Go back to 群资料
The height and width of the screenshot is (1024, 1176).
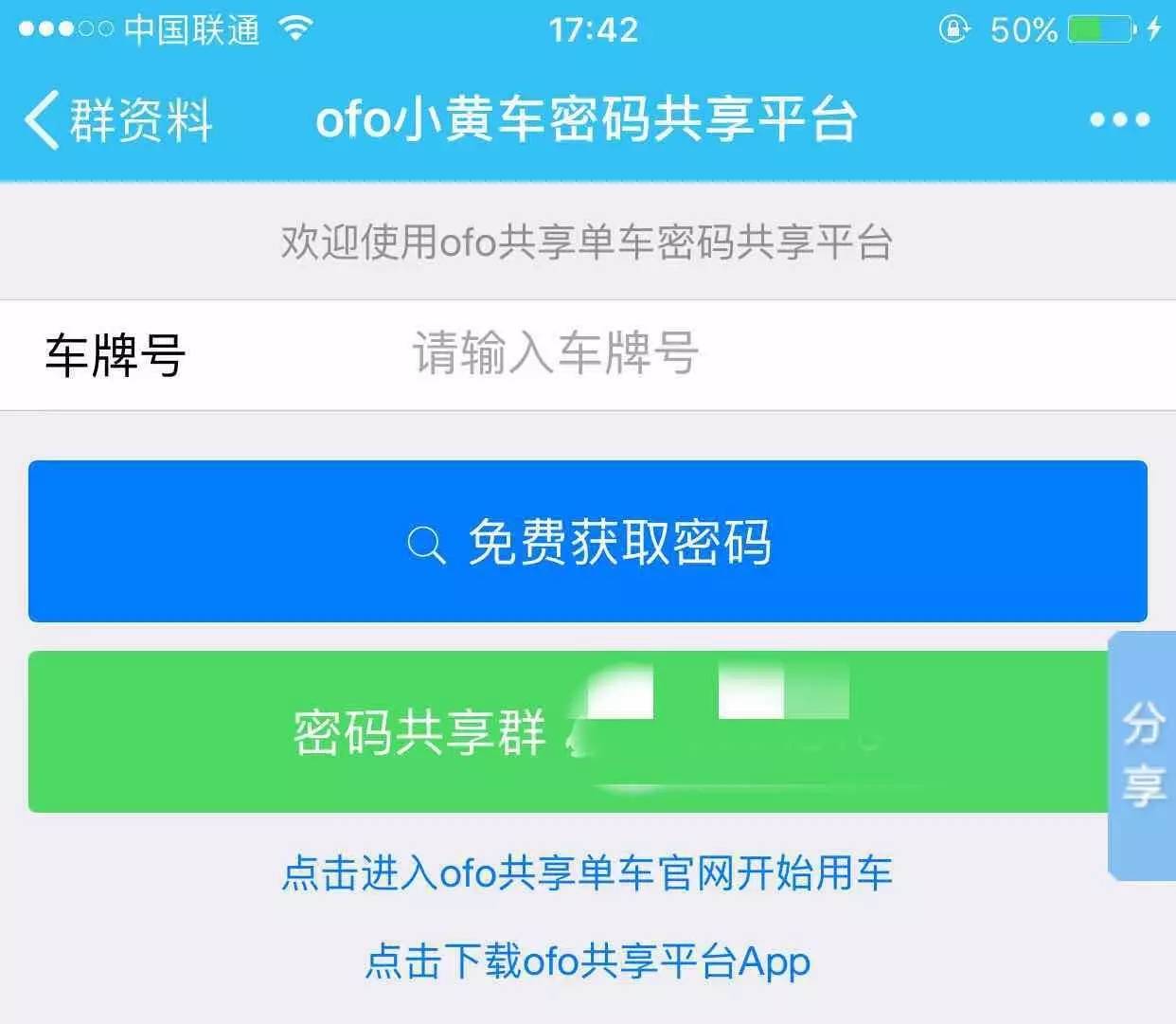118,120
